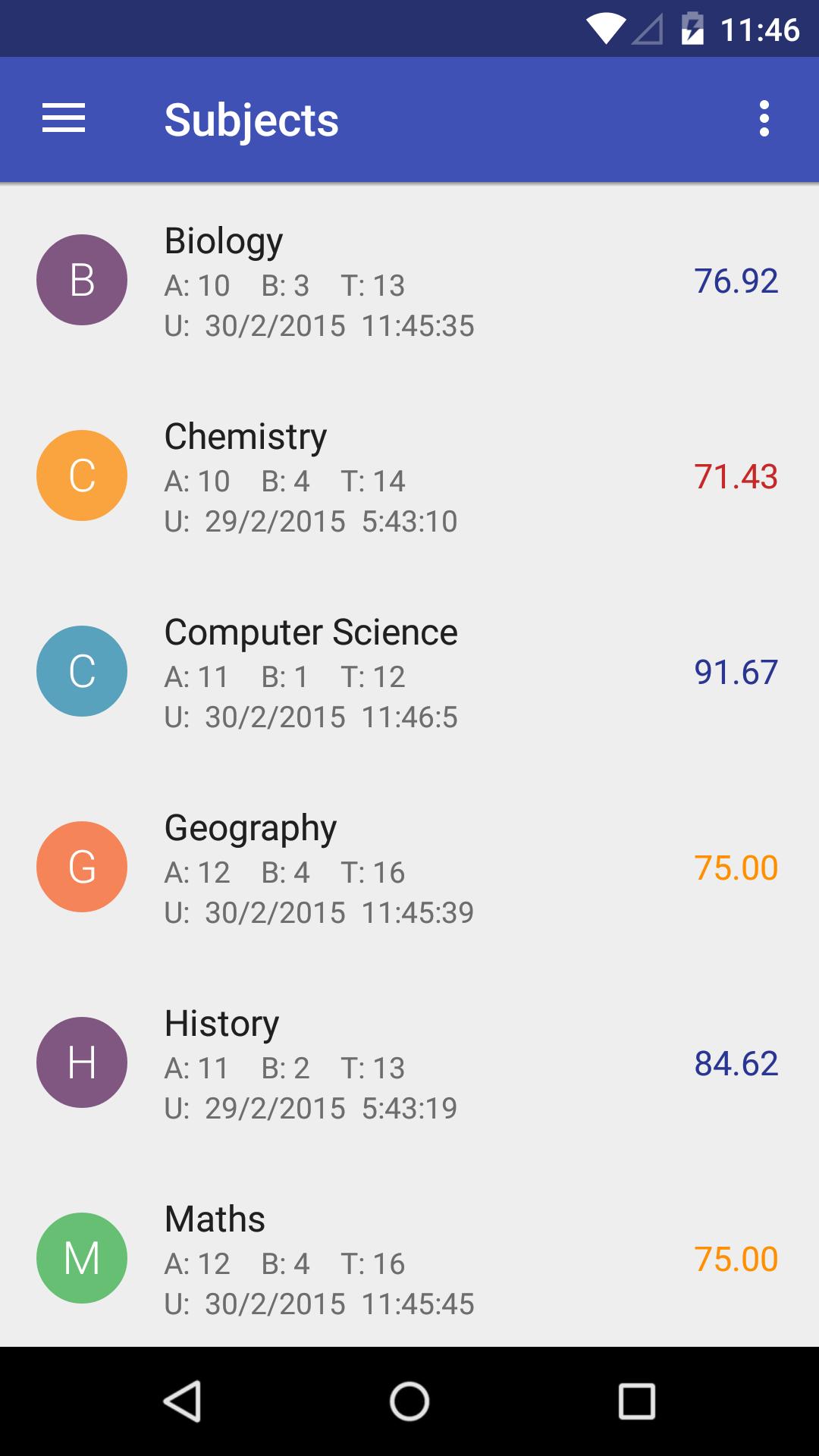
Task: Tap the red 71.43 percentage for Chemistry
Action: [735, 476]
